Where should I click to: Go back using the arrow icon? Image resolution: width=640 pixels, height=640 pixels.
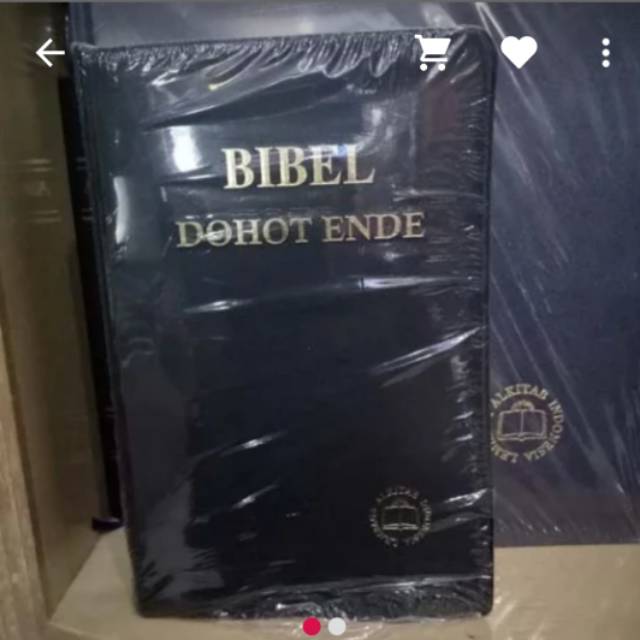tap(50, 53)
